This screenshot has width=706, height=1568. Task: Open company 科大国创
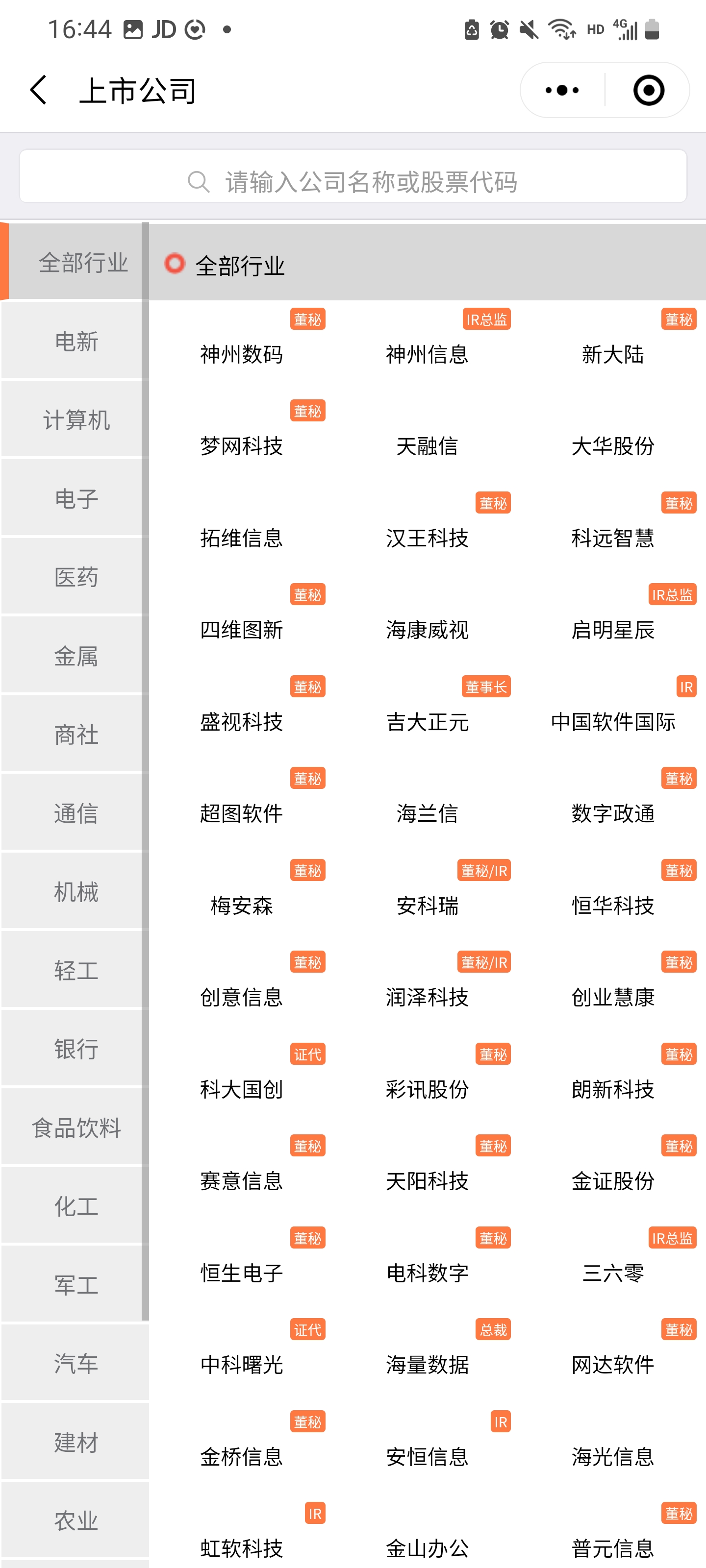point(242,1088)
